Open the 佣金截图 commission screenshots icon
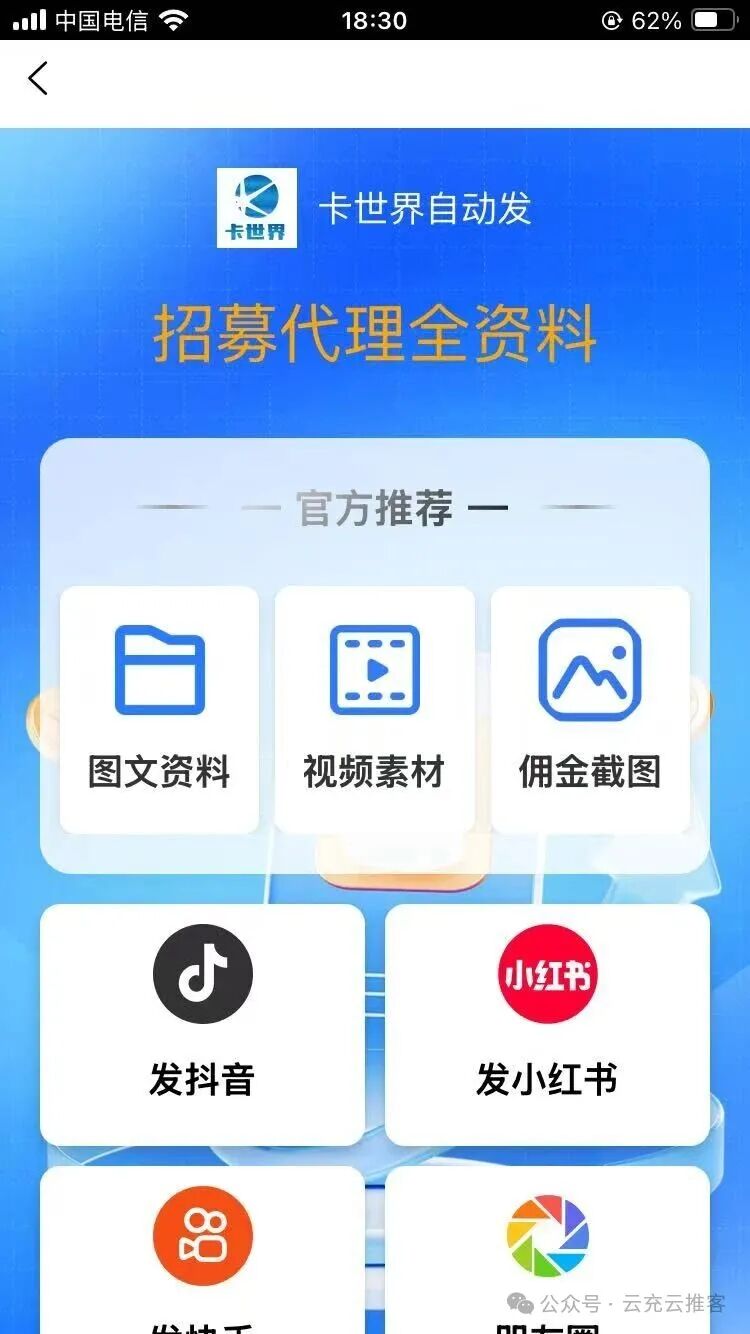 (x=590, y=670)
